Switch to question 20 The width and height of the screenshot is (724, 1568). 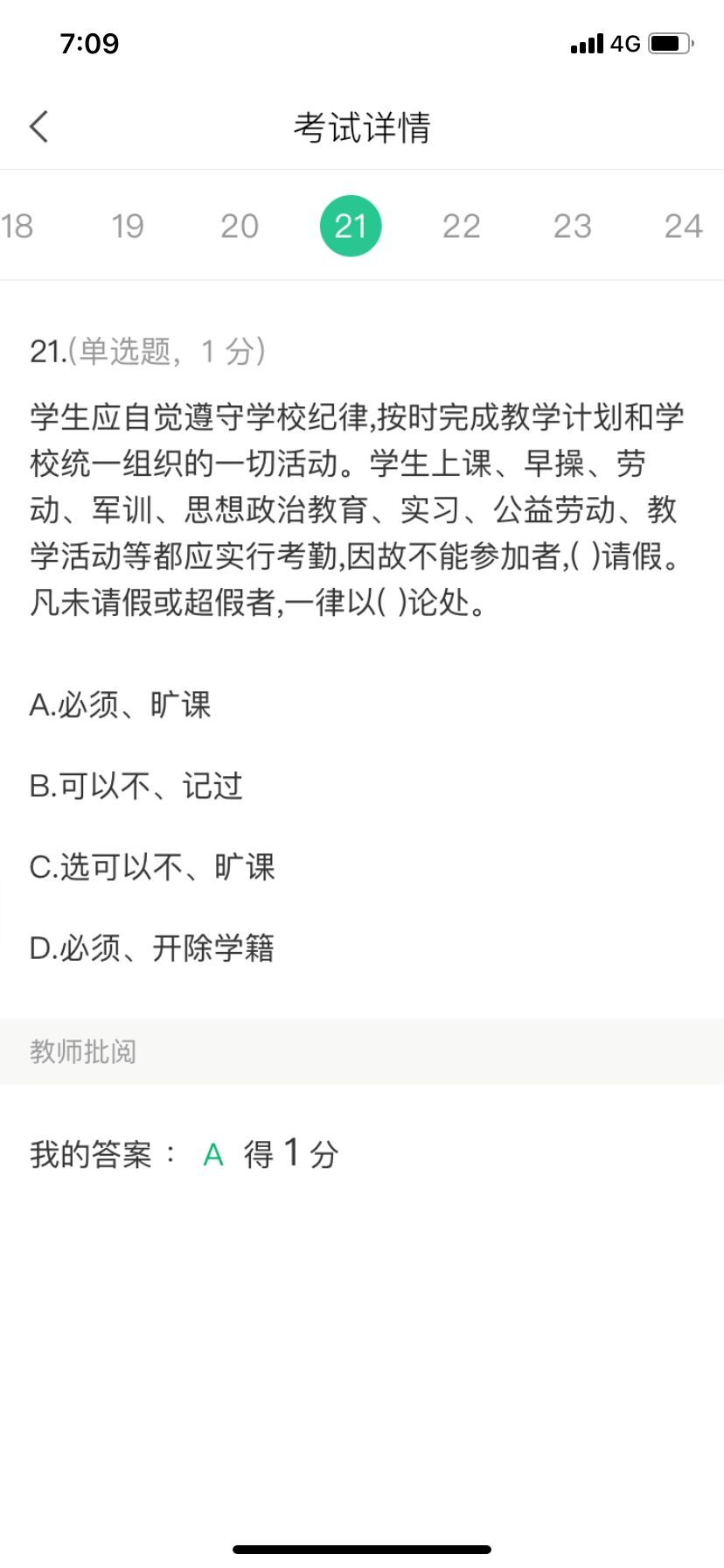coord(239,226)
